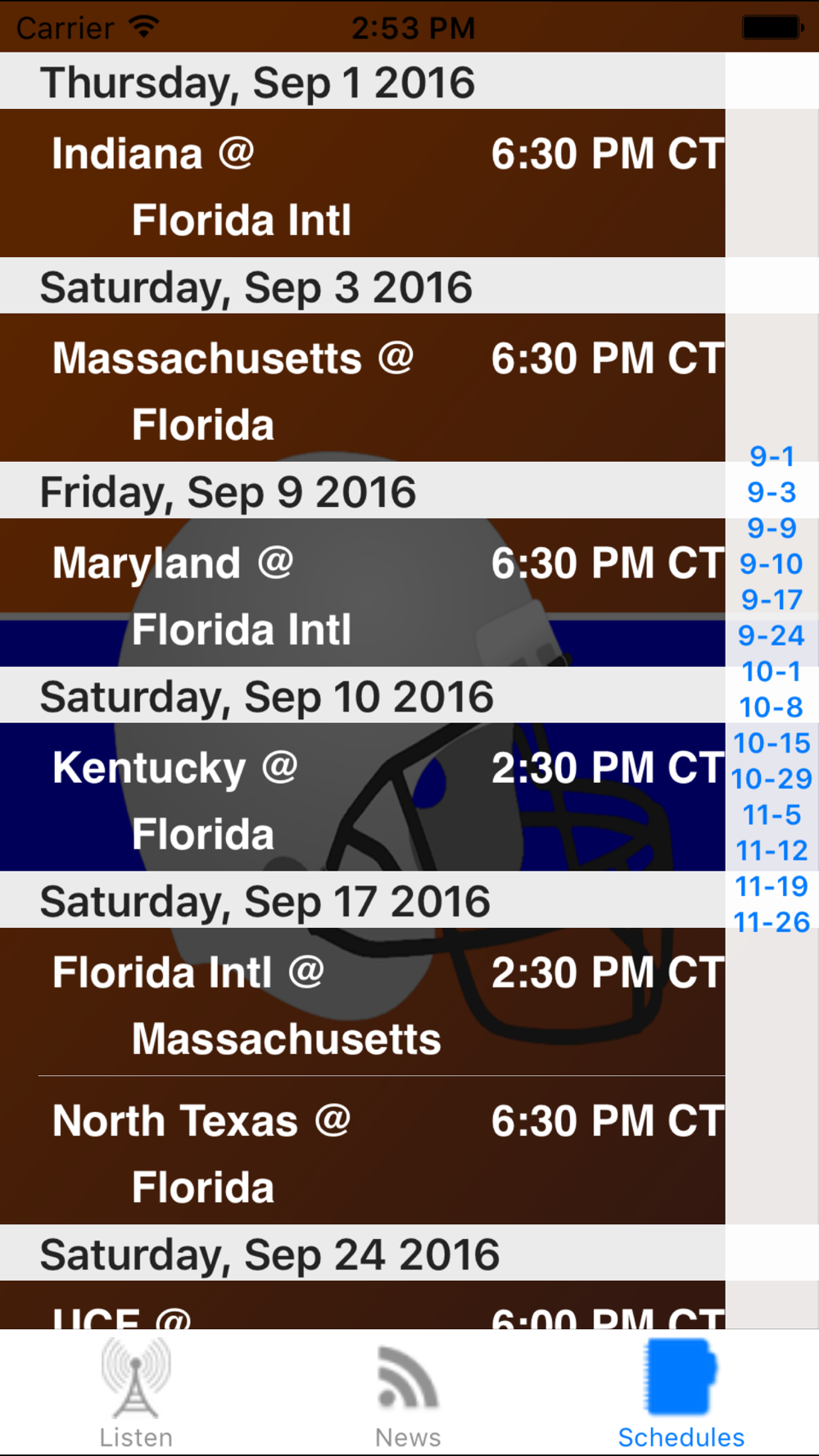Jump to 10-8 in the date index
The height and width of the screenshot is (1456, 819).
(771, 708)
